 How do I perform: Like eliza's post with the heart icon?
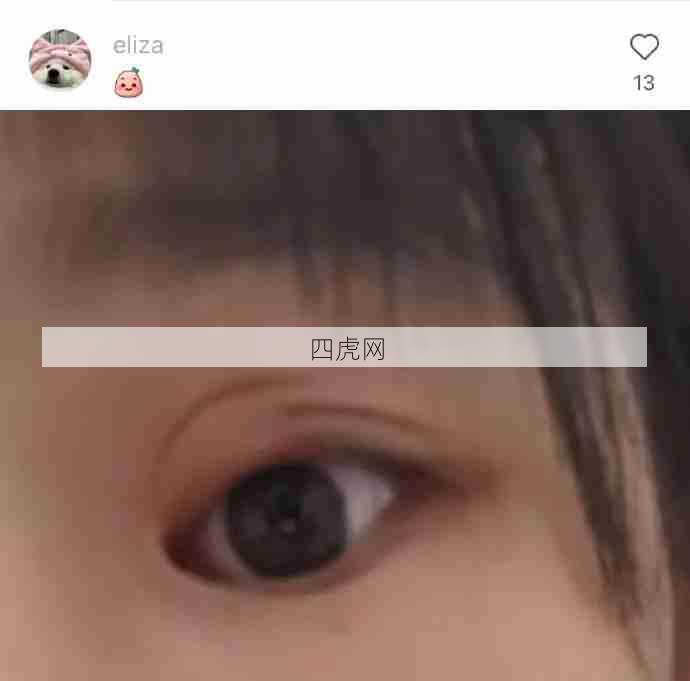pyautogui.click(x=644, y=47)
